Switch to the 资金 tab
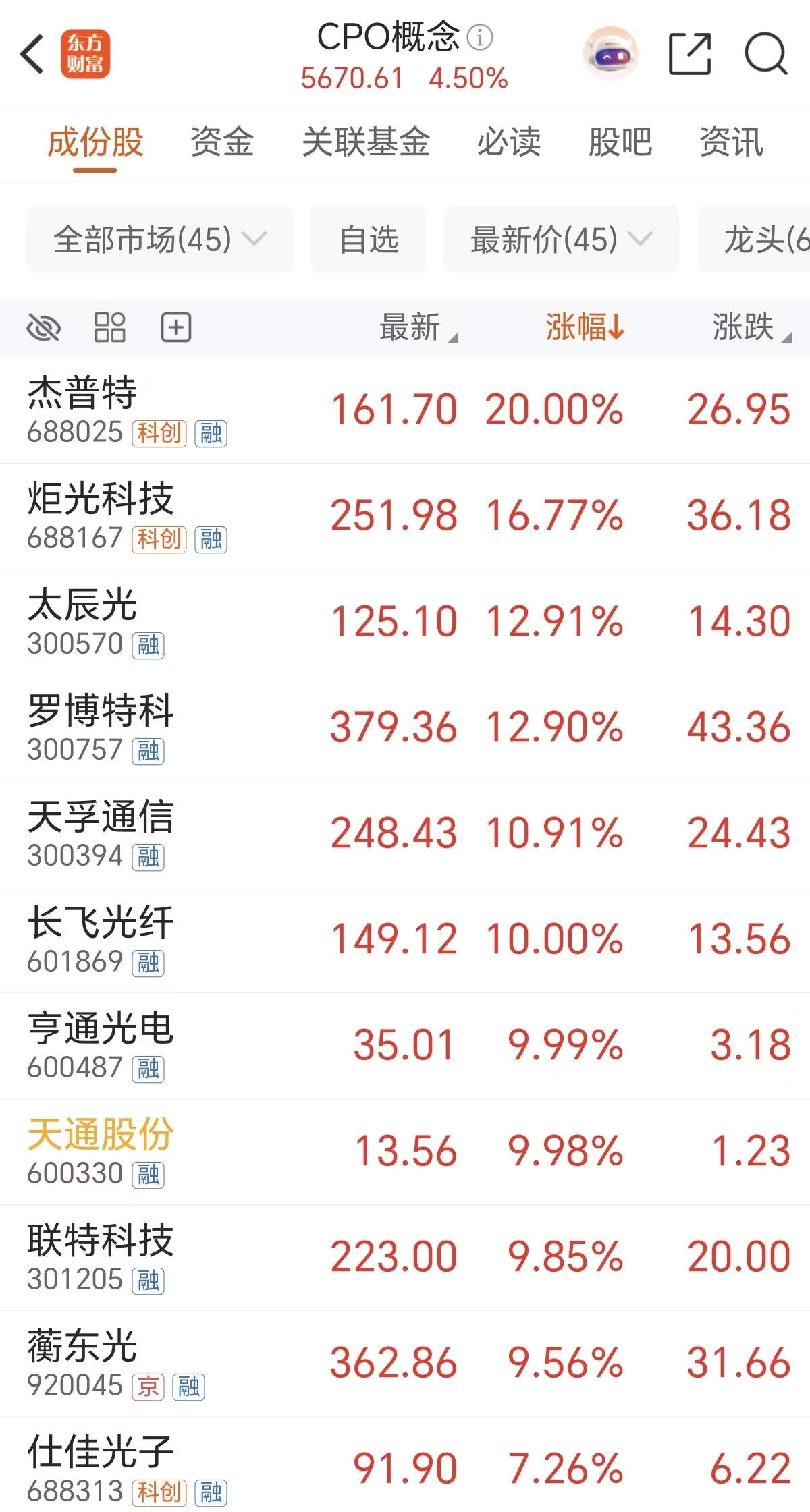810x1512 pixels. coord(222,142)
